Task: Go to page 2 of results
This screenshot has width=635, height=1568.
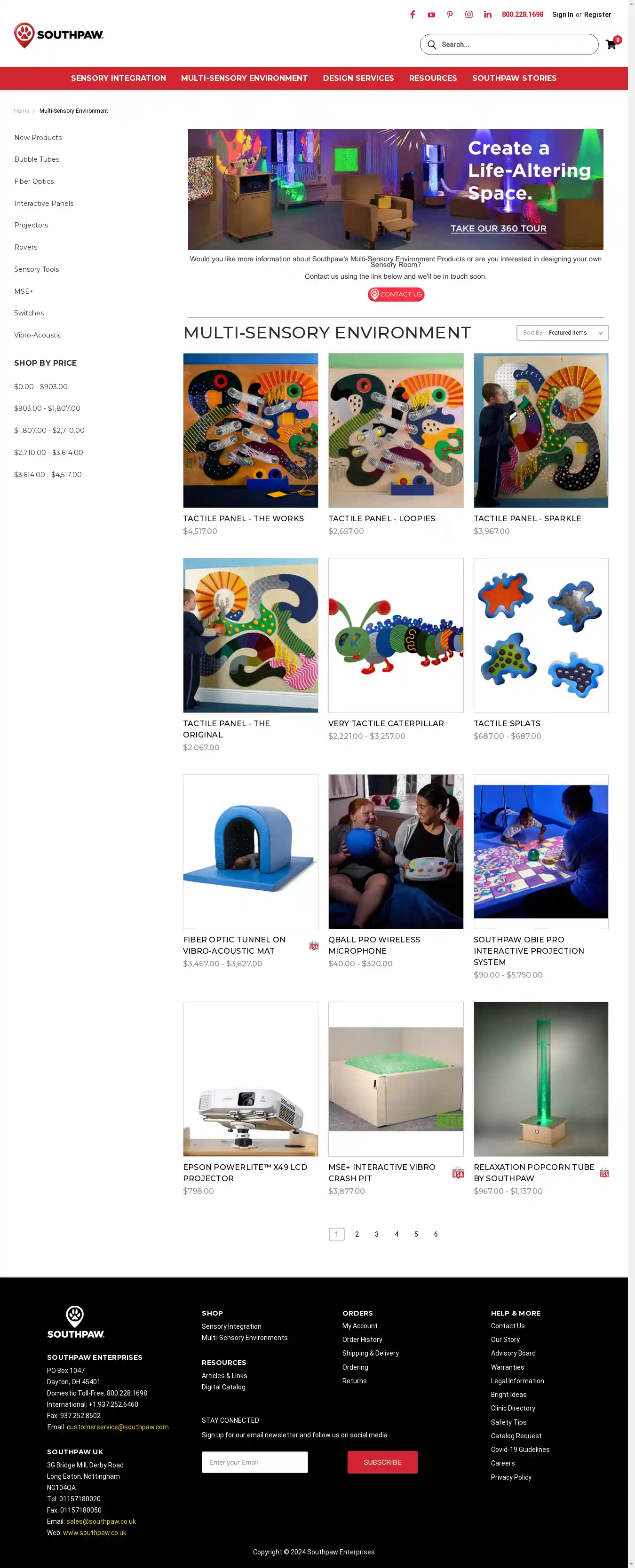Action: point(357,1234)
